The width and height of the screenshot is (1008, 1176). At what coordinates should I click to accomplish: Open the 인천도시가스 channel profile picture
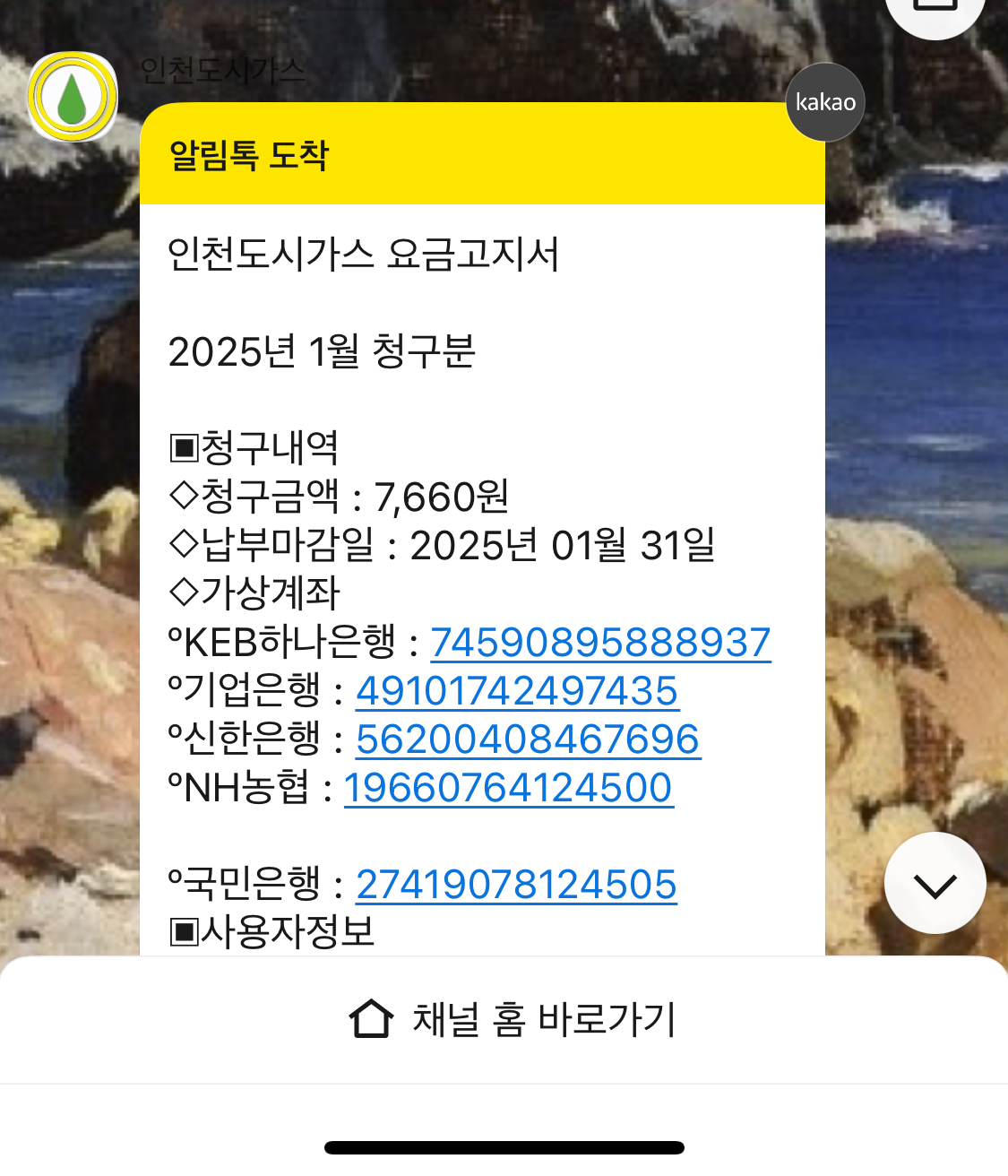[x=73, y=97]
